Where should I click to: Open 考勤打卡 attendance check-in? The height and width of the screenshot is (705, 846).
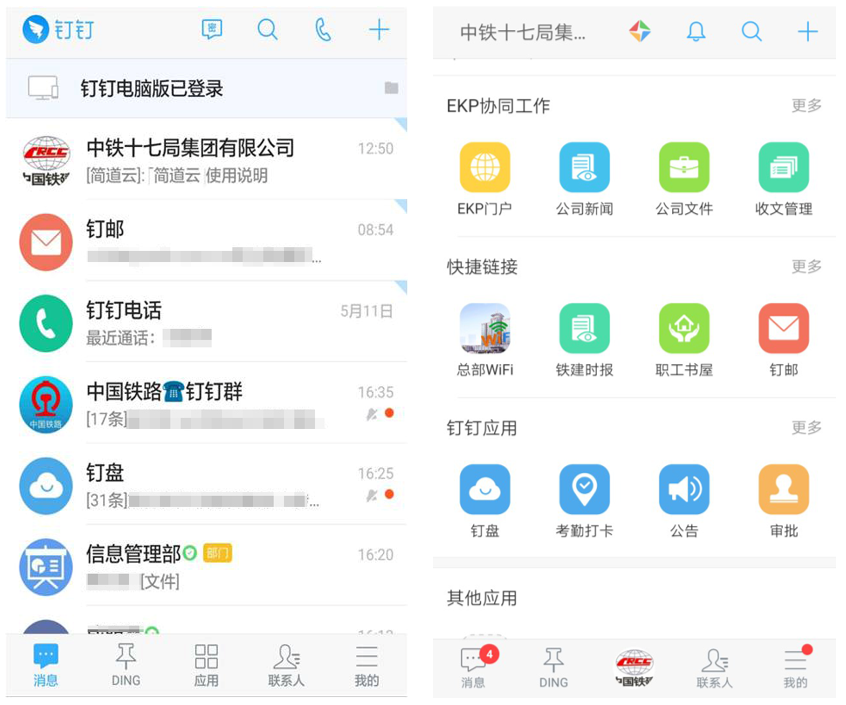click(x=584, y=500)
